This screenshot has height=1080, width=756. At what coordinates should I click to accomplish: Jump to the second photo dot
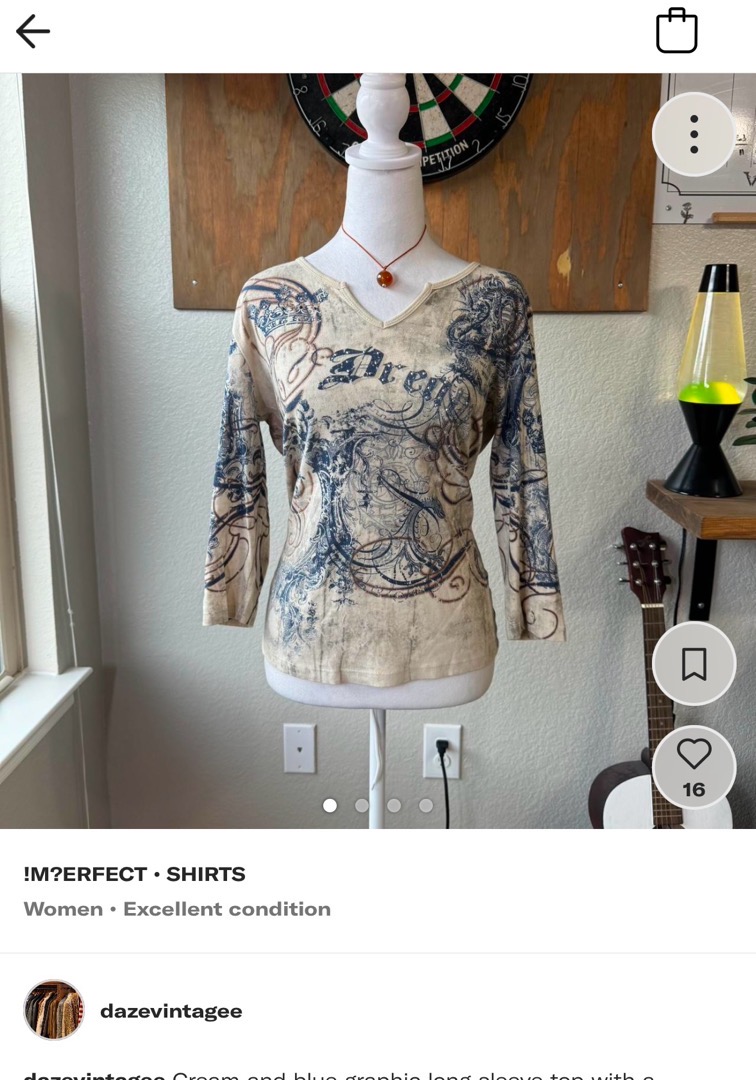coord(362,805)
